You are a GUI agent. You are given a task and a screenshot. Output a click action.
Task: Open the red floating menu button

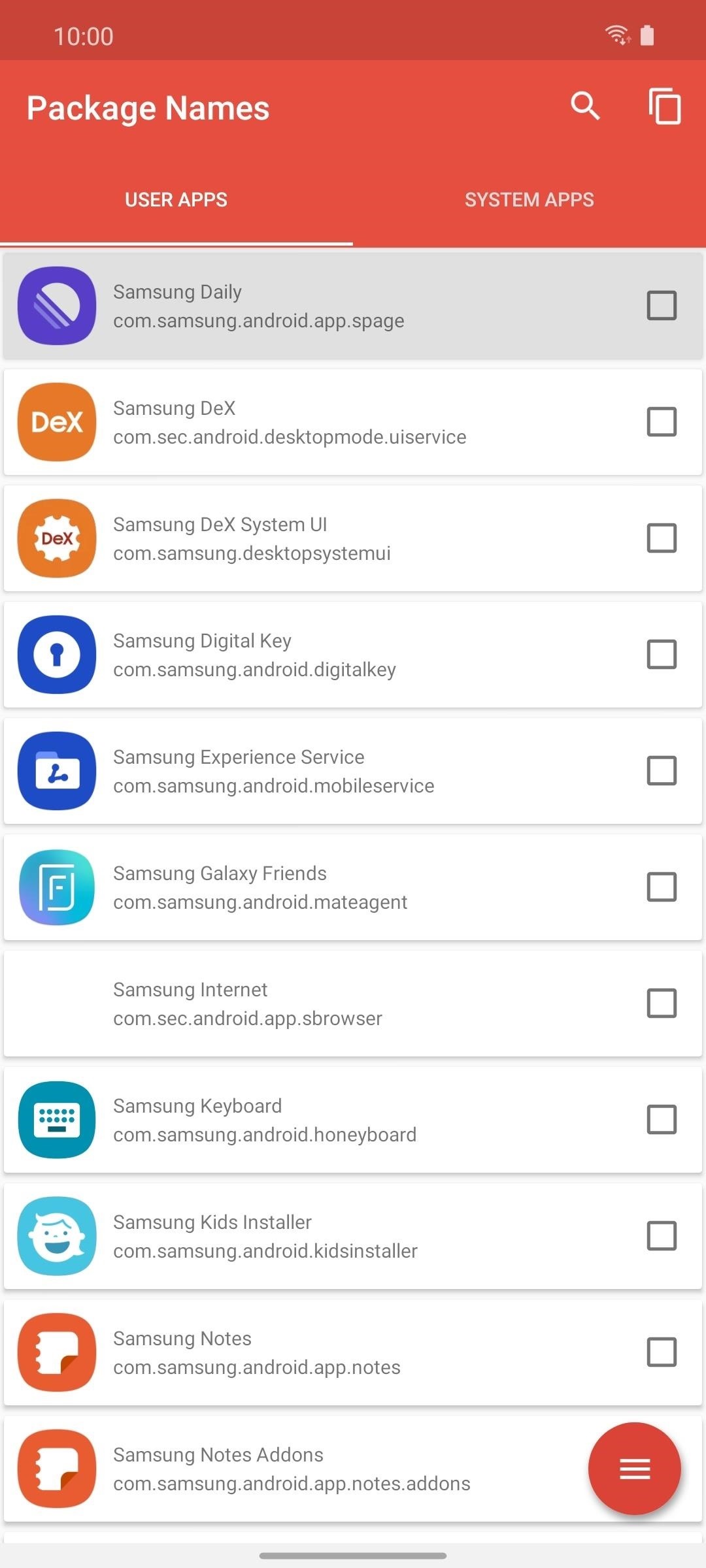(x=633, y=1468)
